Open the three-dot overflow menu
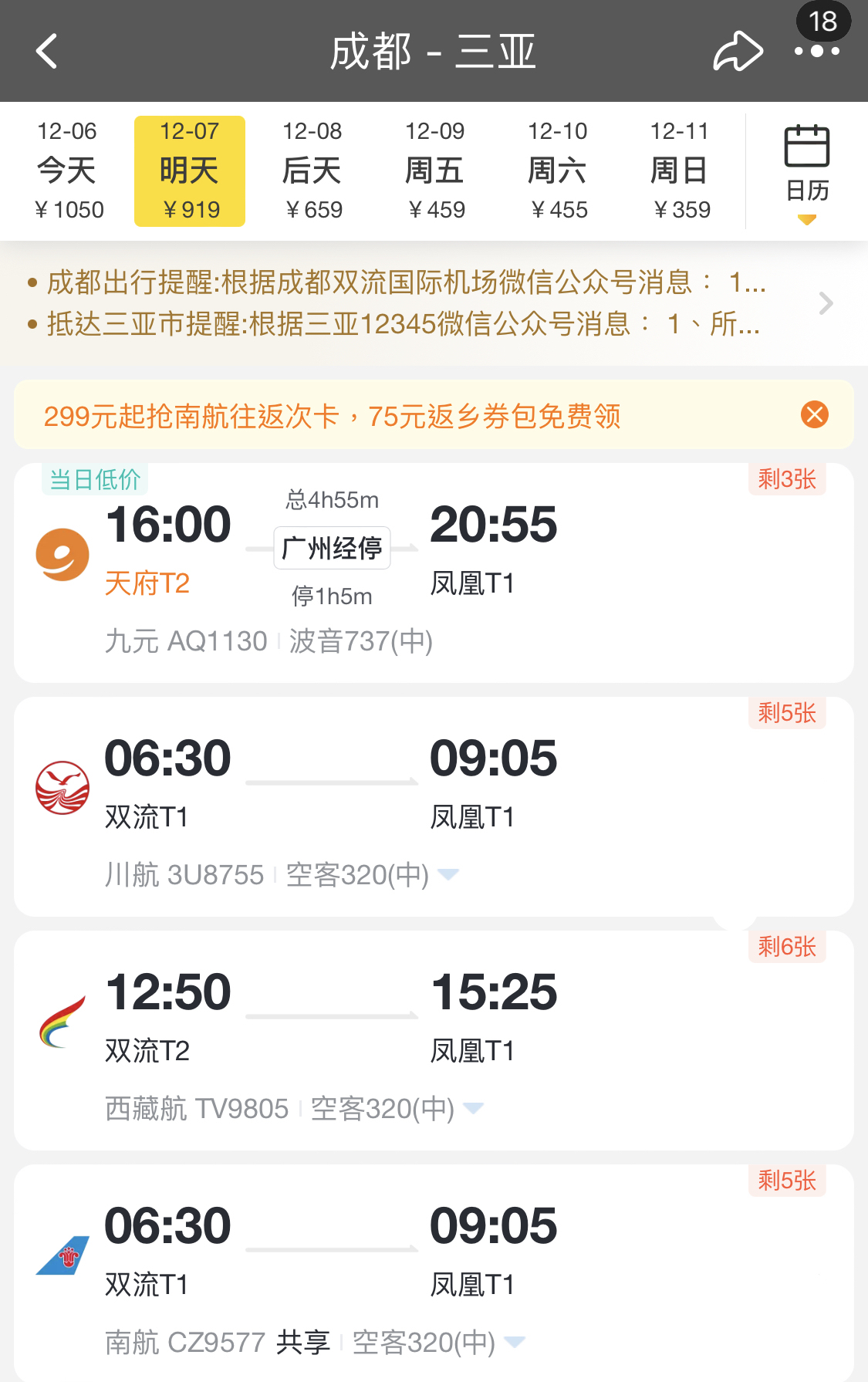The height and width of the screenshot is (1382, 868). [x=816, y=52]
